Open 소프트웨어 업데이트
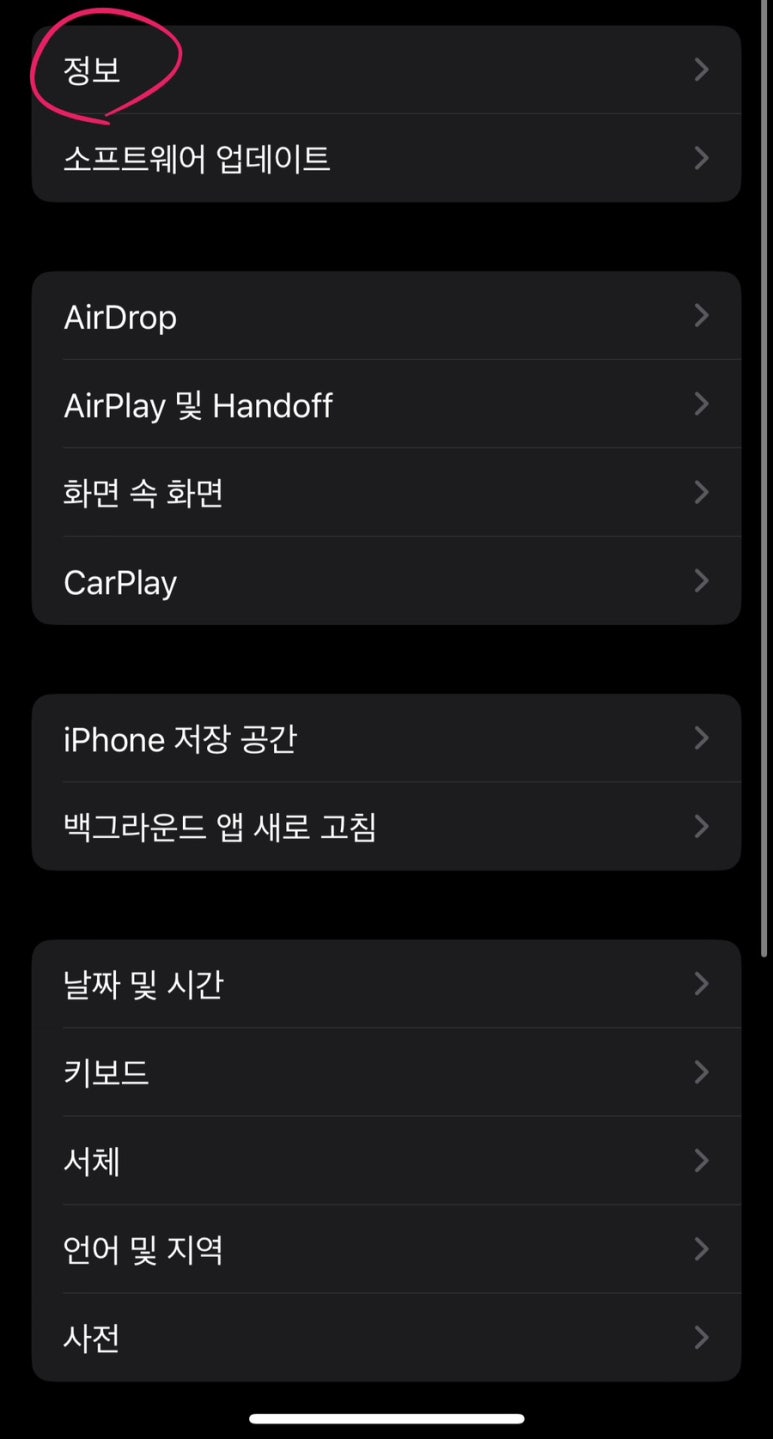 pyautogui.click(x=386, y=158)
